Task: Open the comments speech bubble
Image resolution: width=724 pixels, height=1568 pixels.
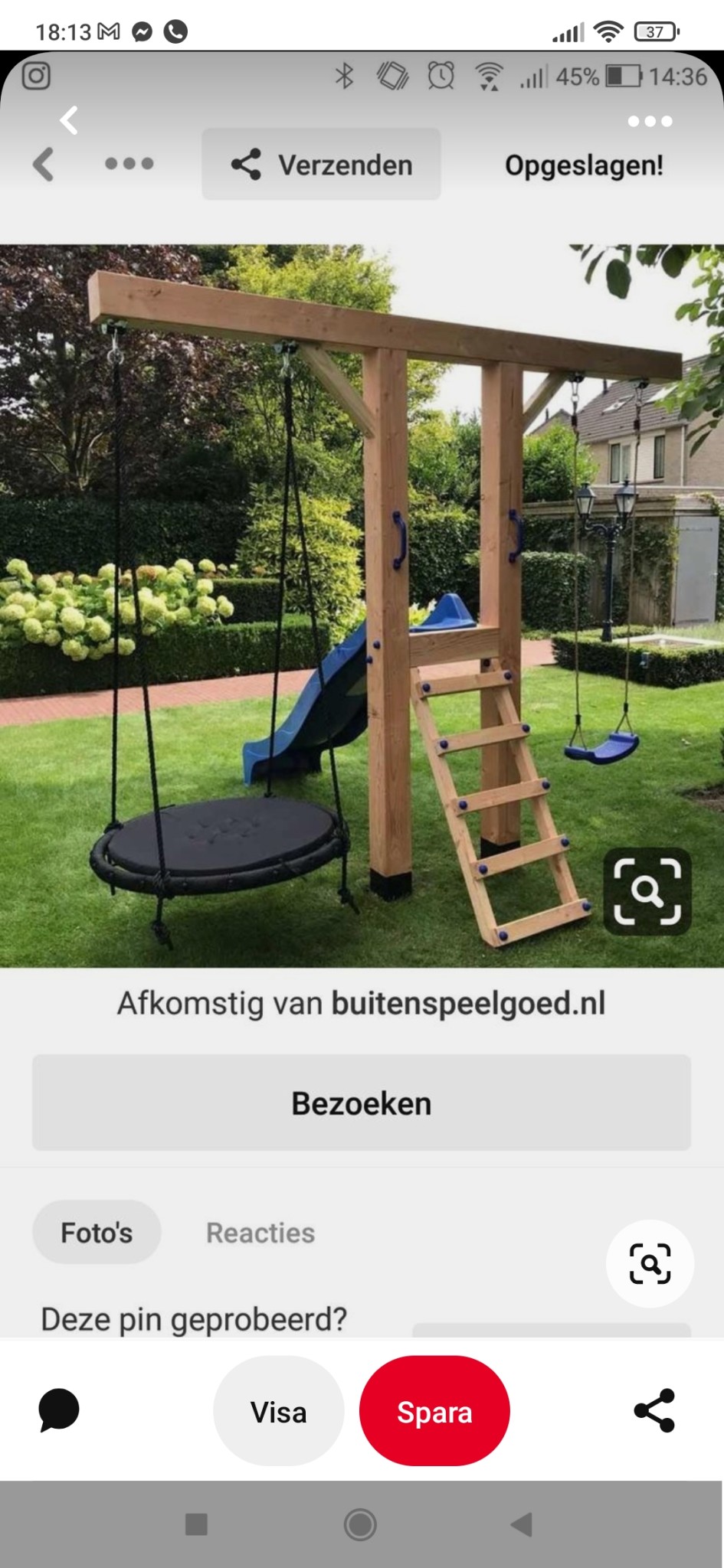Action: [x=59, y=1410]
